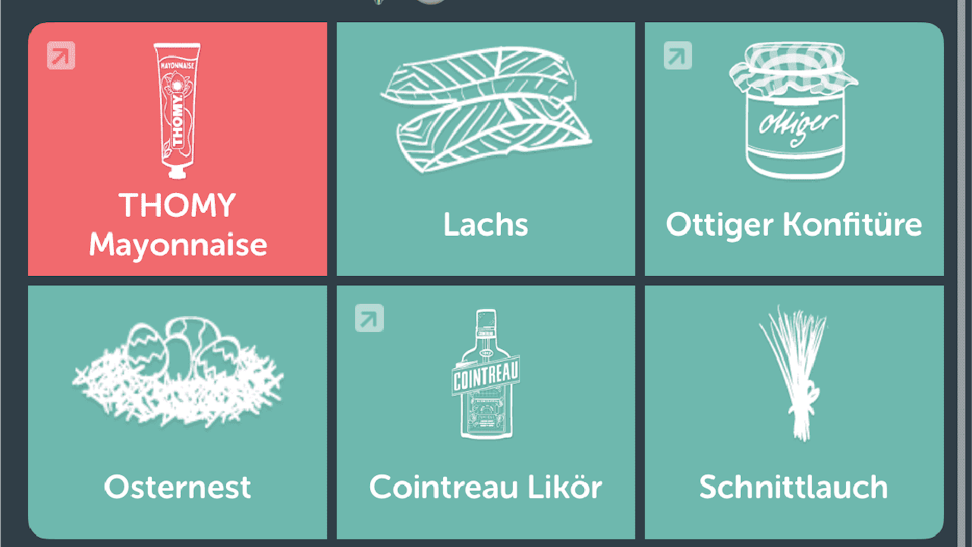Open the arrow link on Cointreau Likör

369,318
